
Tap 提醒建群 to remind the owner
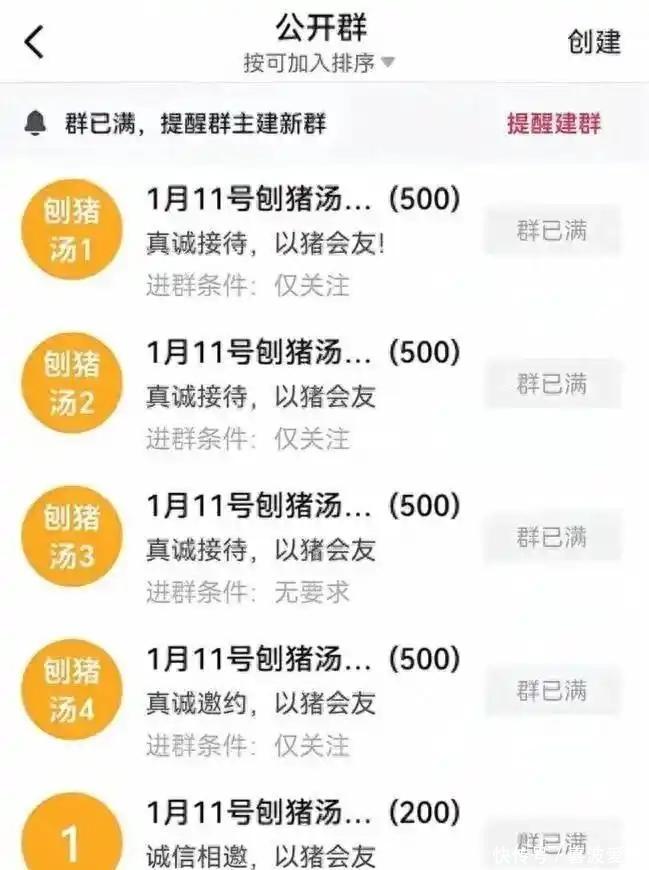point(554,124)
